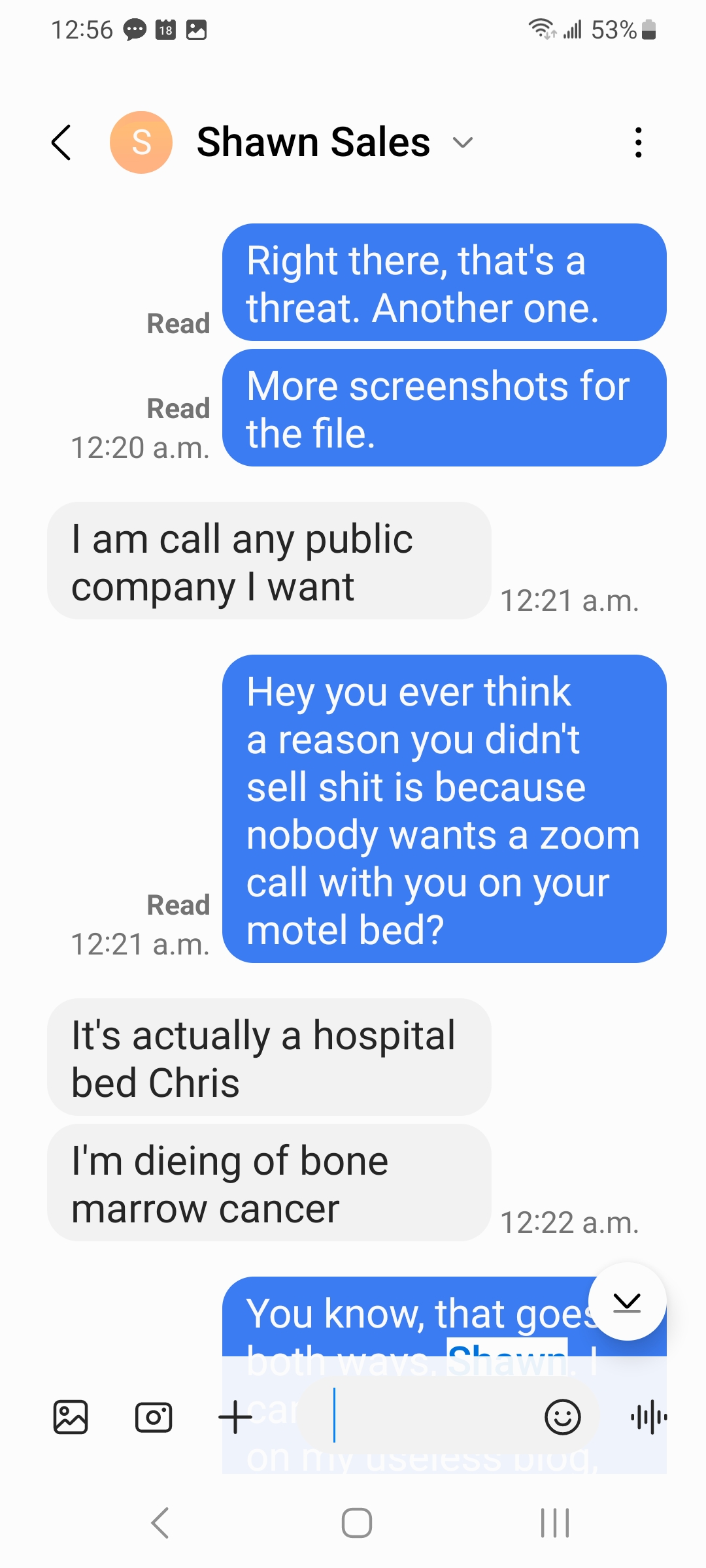The width and height of the screenshot is (706, 1568).
Task: Open the emoji picker
Action: 563,1417
